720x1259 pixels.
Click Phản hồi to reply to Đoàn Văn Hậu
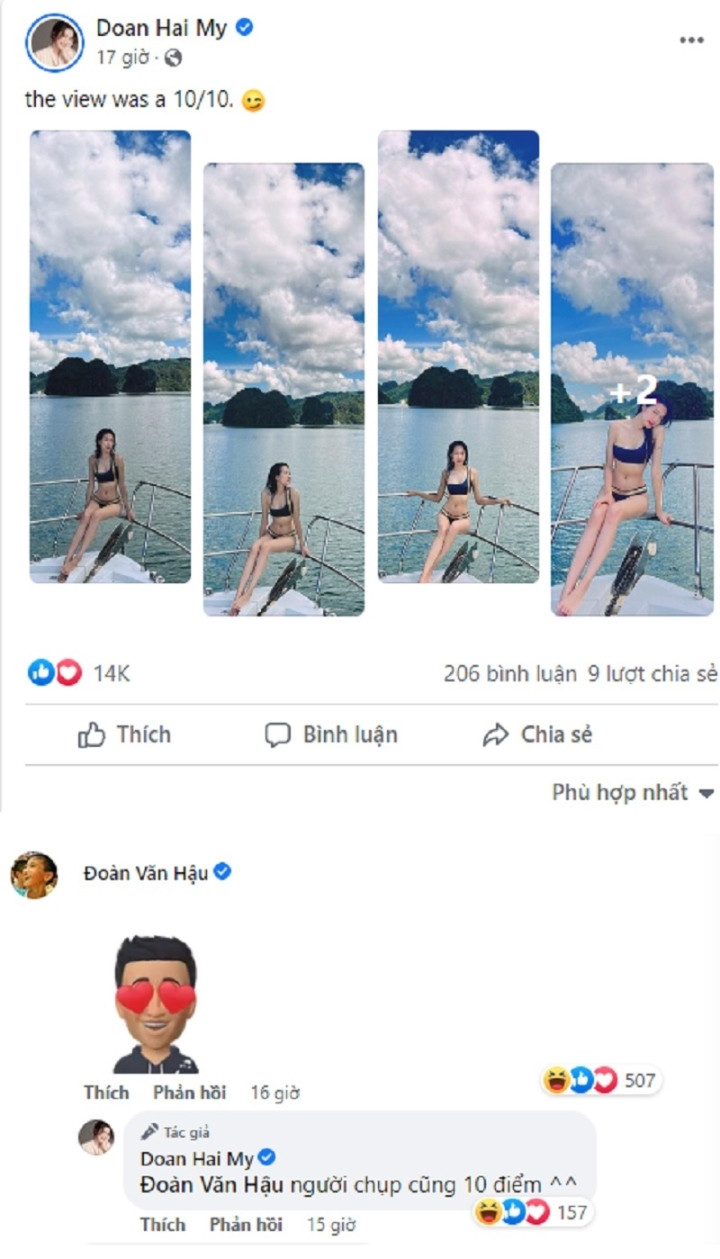[188, 1092]
